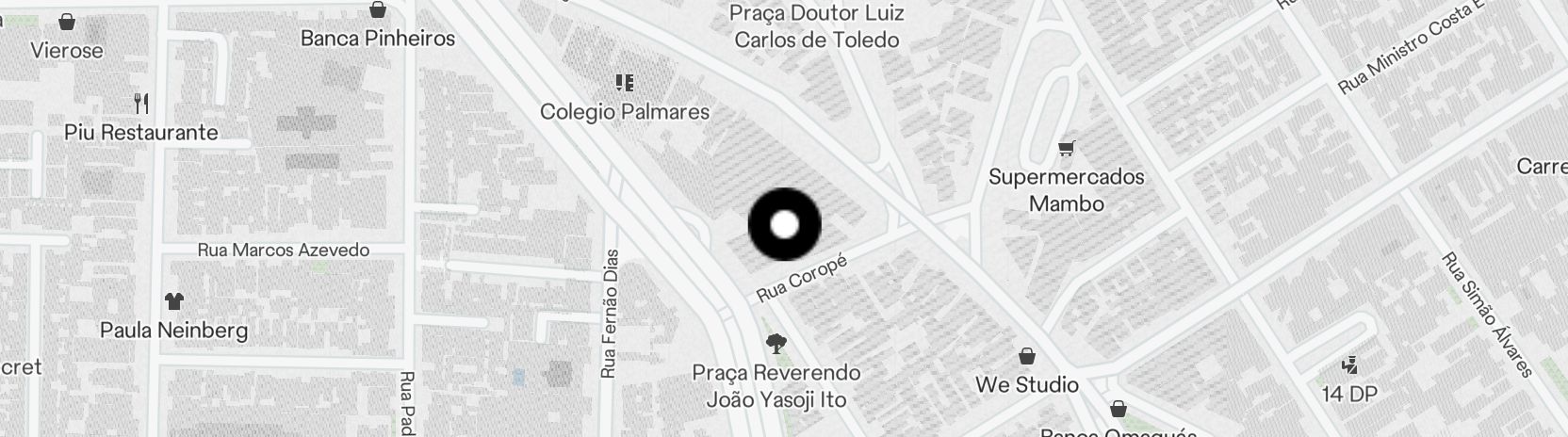Select the We Studio shop marker
This screenshot has height=437, width=1568.
pyautogui.click(x=1027, y=357)
